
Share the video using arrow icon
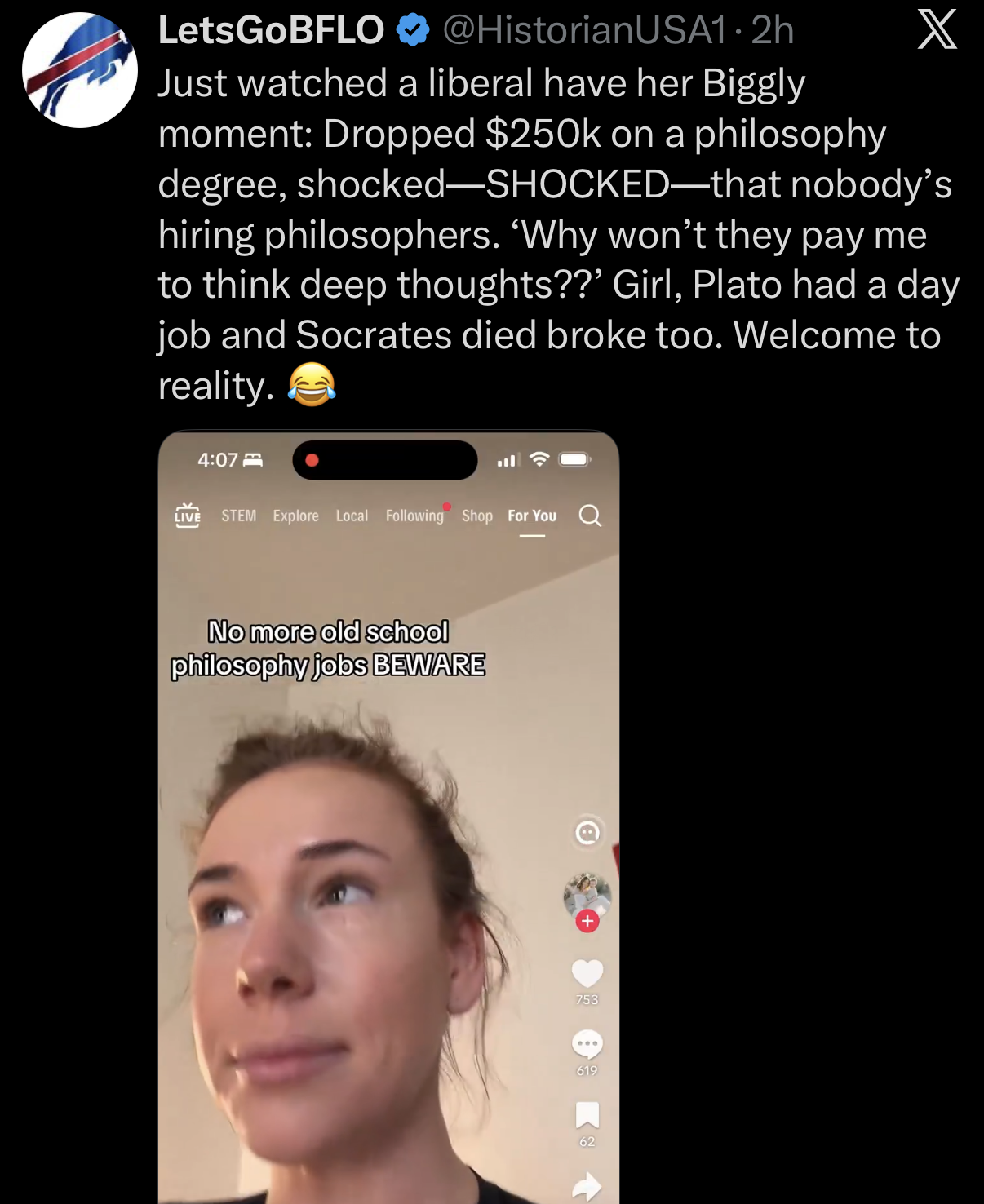tap(588, 1184)
